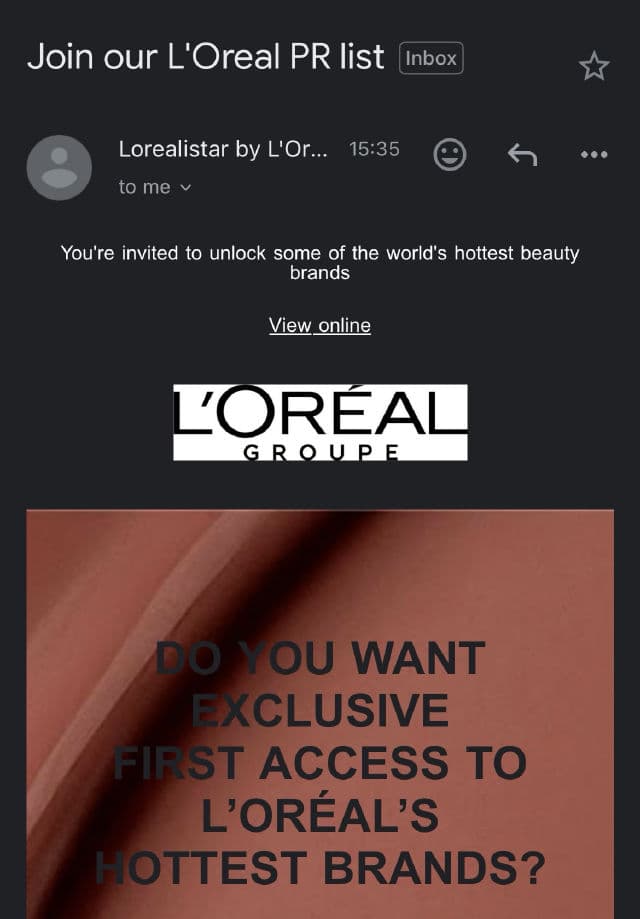Open the sender's profile avatar

click(x=59, y=167)
